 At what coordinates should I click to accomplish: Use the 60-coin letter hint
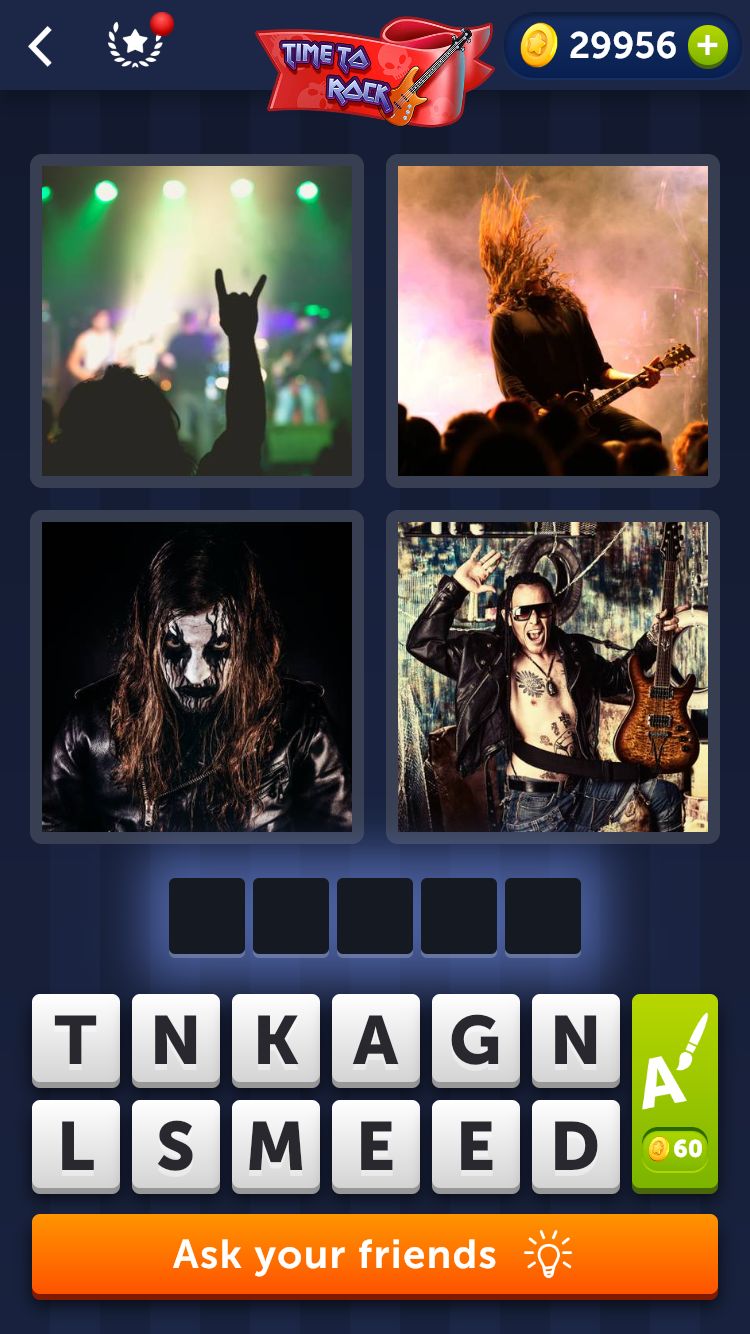coord(675,1093)
